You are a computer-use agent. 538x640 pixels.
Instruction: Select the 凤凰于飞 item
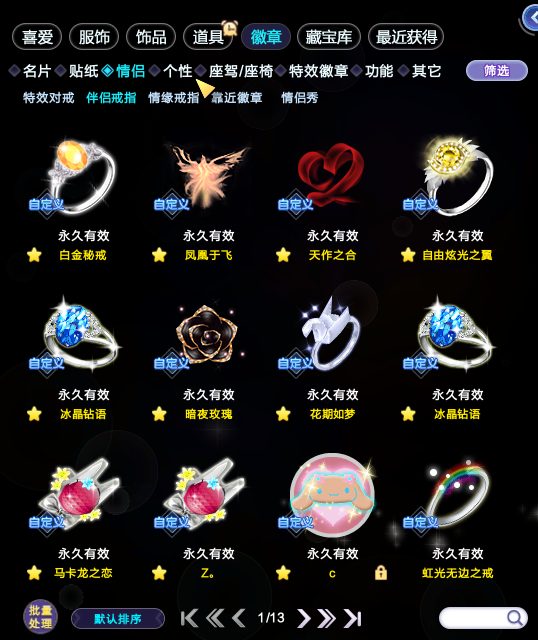click(208, 176)
